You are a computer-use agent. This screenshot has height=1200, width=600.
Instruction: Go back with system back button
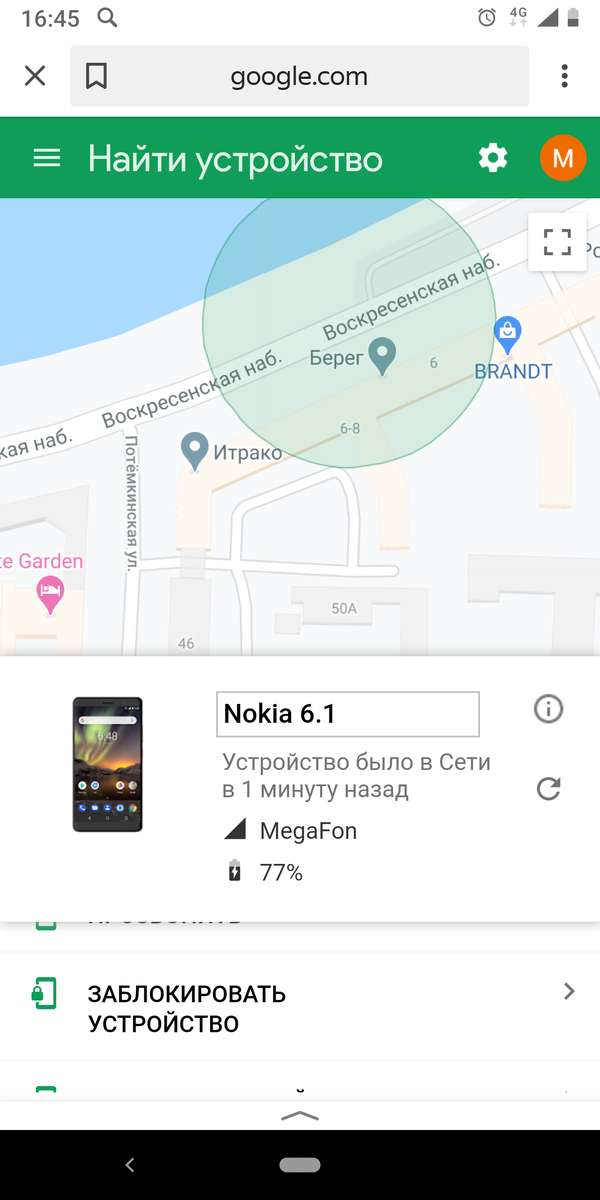129,1165
